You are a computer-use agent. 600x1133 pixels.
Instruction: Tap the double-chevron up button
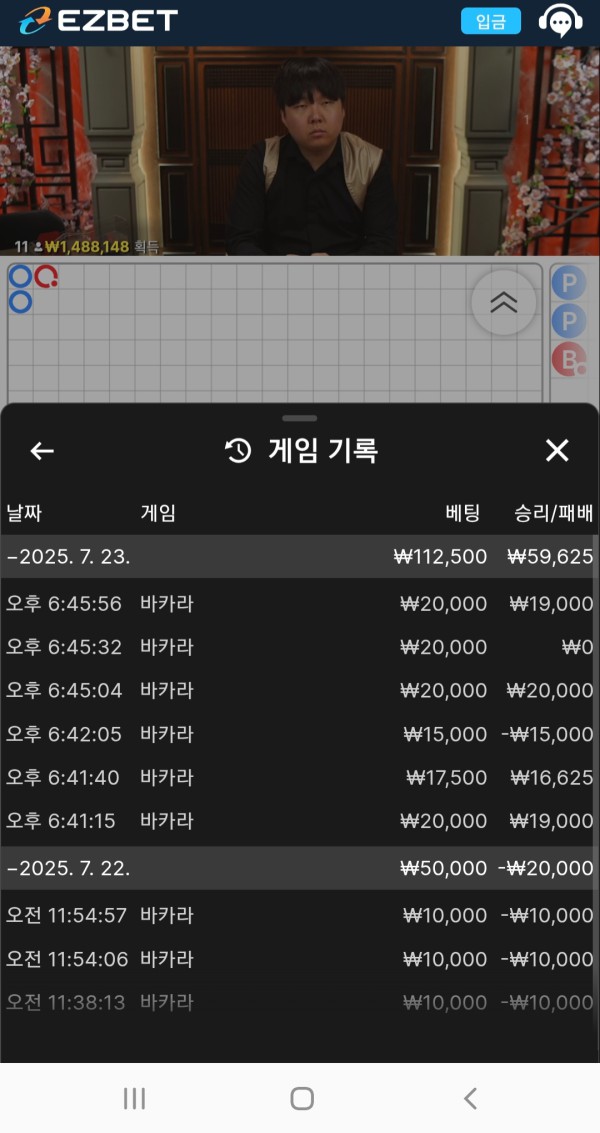(x=504, y=303)
